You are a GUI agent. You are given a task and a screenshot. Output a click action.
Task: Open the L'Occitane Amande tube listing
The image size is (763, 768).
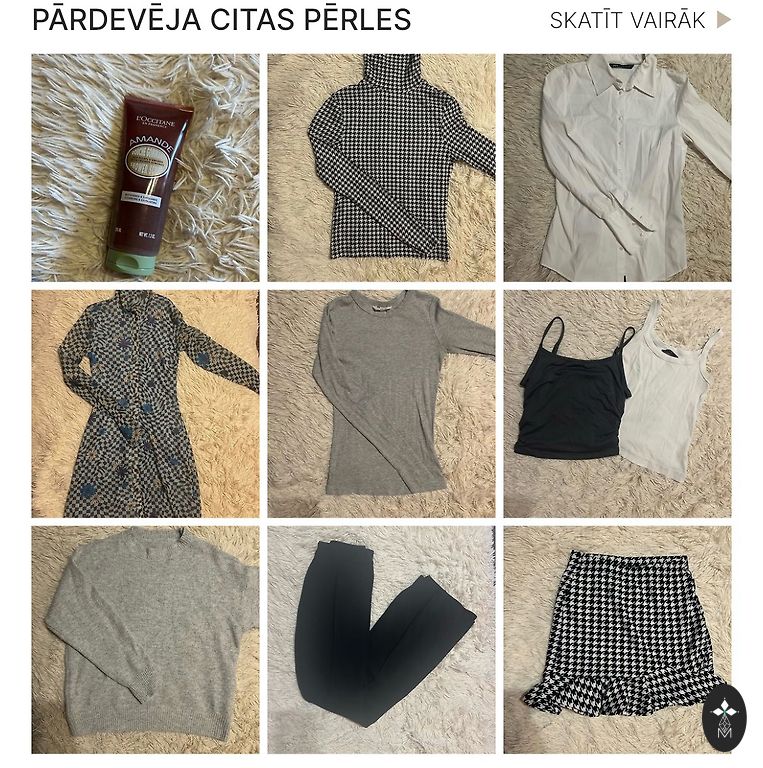(x=145, y=168)
